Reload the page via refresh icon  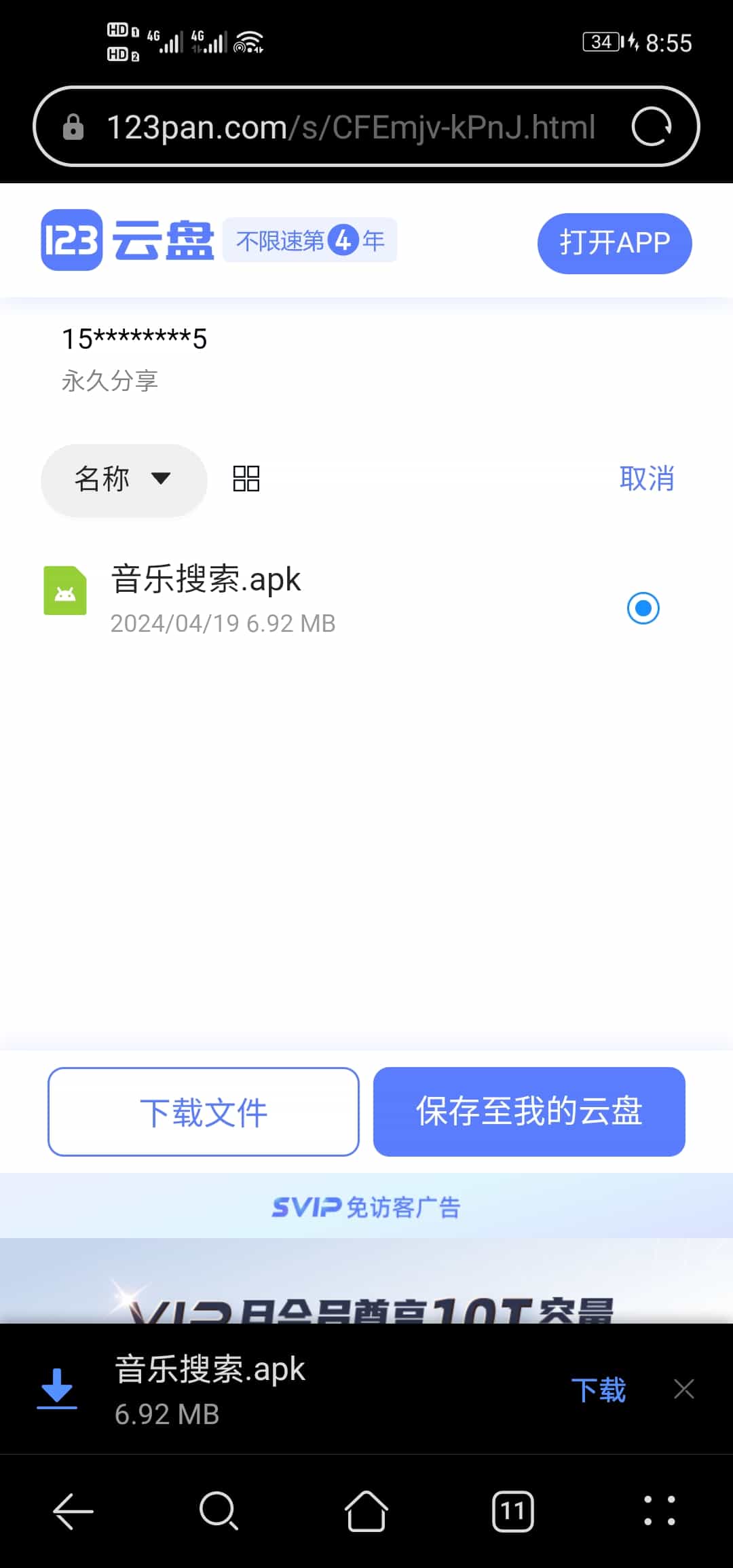point(651,127)
